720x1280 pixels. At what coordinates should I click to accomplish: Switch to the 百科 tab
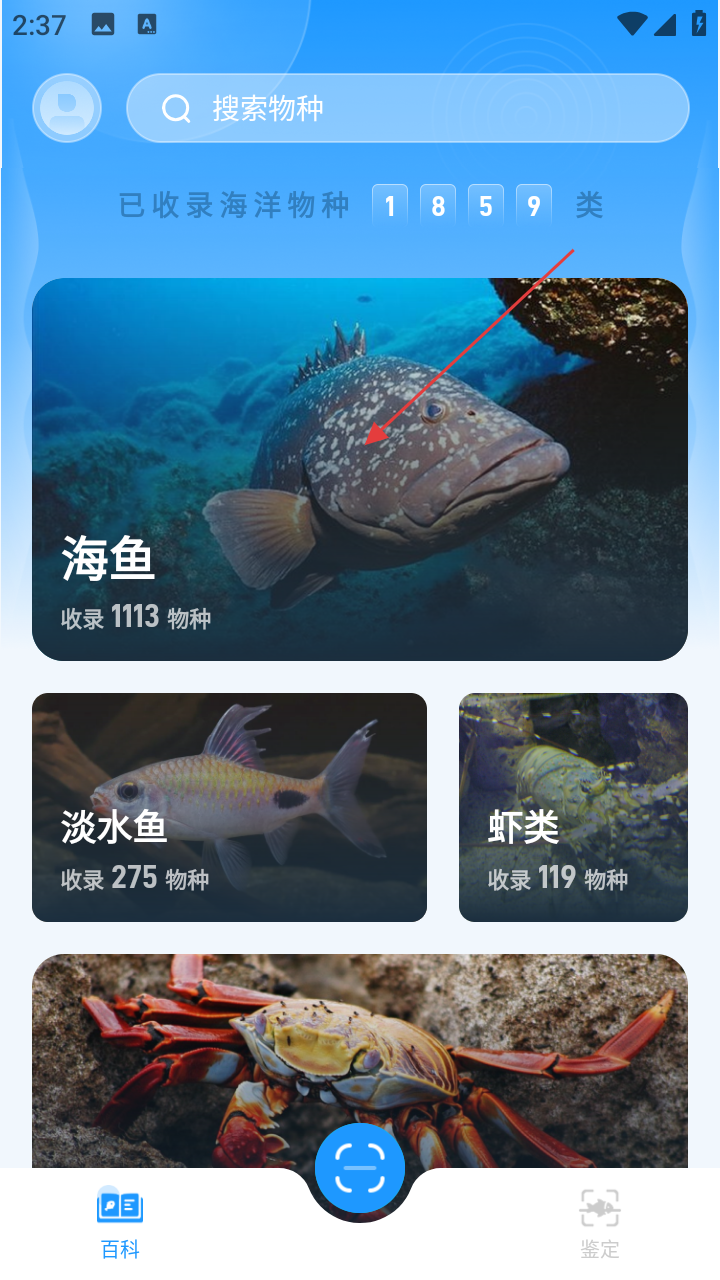pyautogui.click(x=120, y=1222)
